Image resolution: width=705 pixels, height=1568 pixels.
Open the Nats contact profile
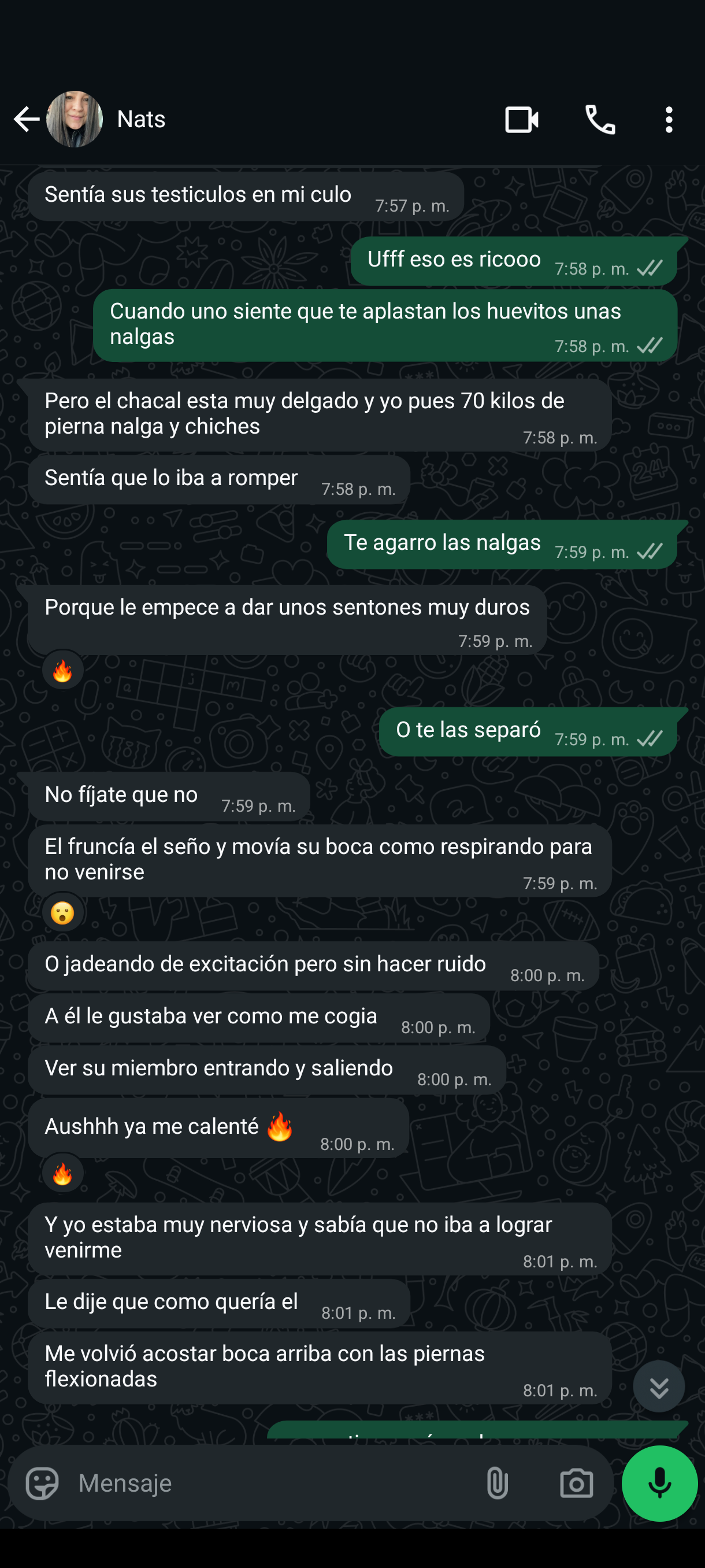point(141,119)
